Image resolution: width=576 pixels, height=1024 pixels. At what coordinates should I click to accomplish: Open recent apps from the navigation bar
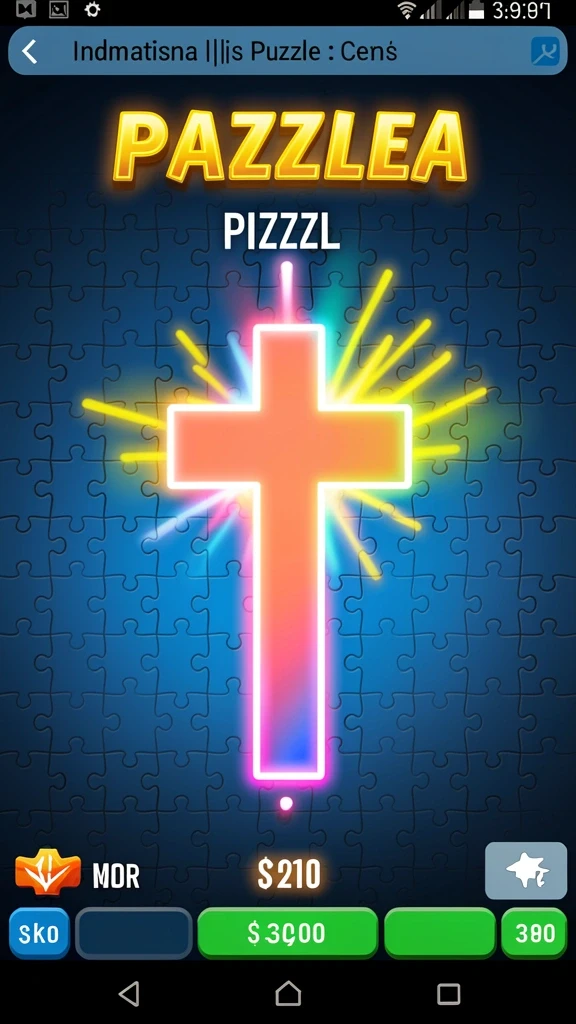[x=449, y=994]
